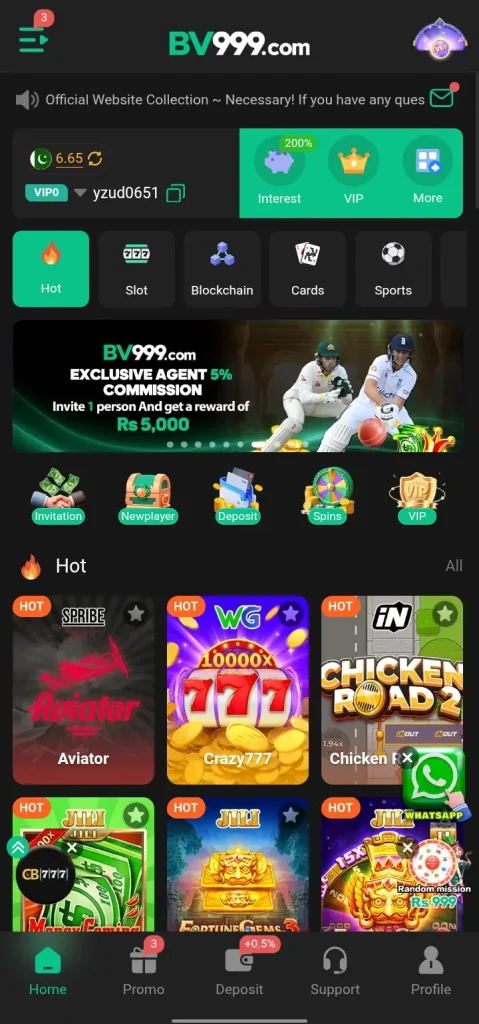Favorite the Crazy777 game with star

290,613
